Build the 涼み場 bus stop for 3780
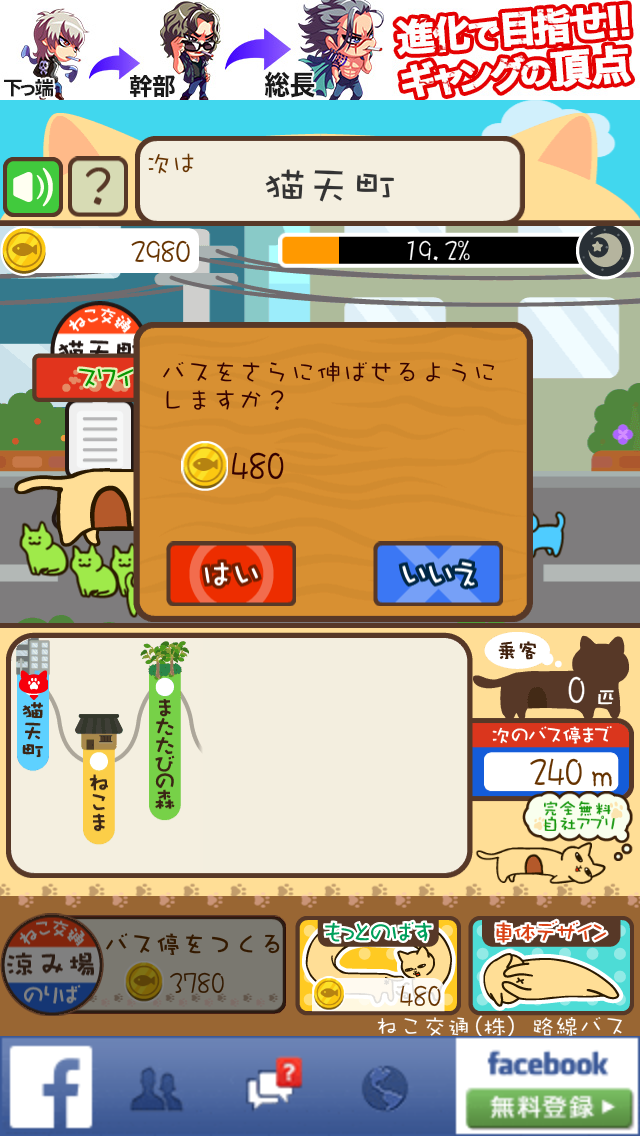The image size is (640, 1136). pos(145,966)
